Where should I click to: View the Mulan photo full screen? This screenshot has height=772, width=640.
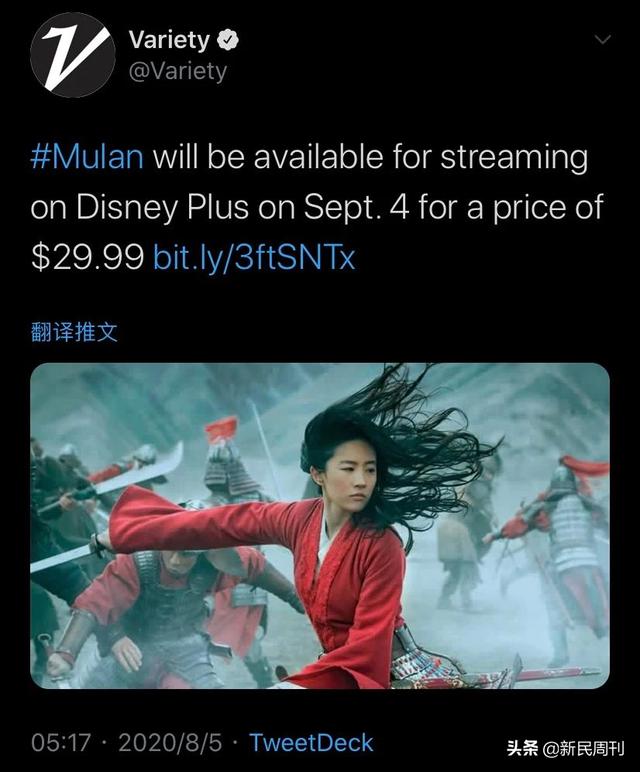(x=320, y=525)
